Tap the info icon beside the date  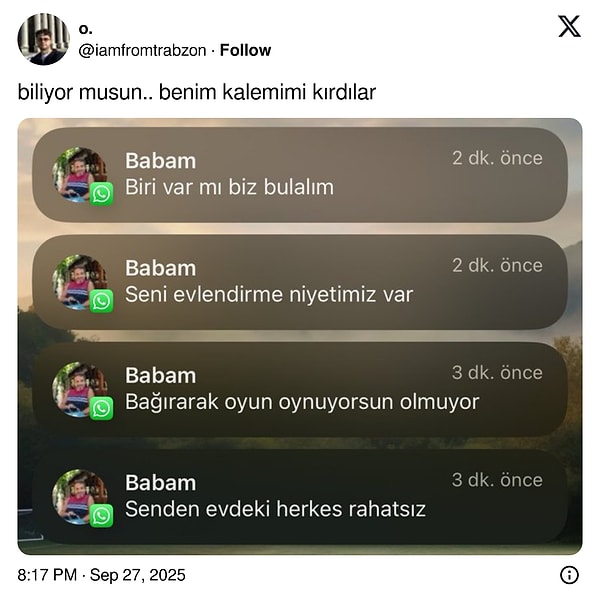click(x=569, y=575)
